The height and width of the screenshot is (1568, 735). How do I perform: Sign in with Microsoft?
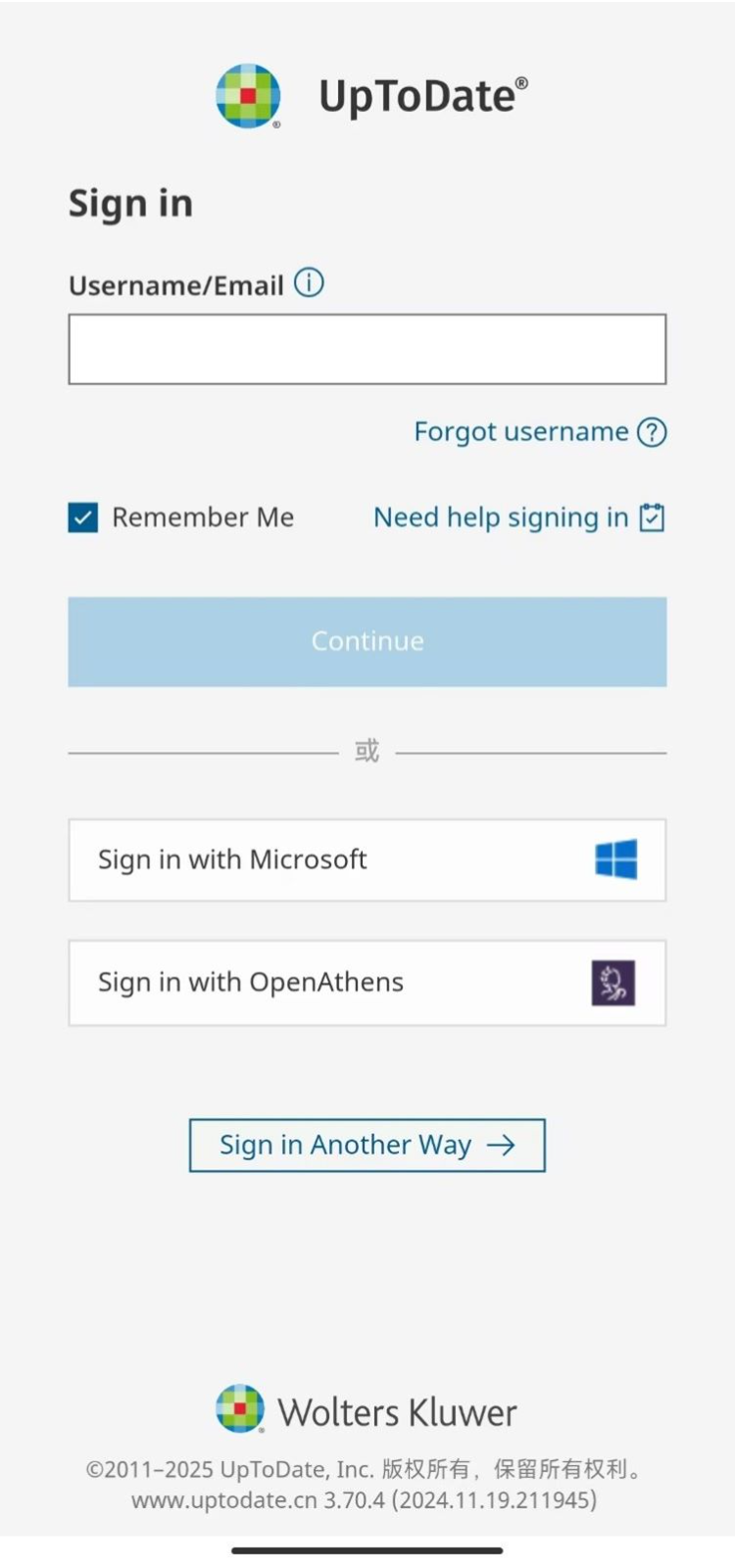coord(367,860)
